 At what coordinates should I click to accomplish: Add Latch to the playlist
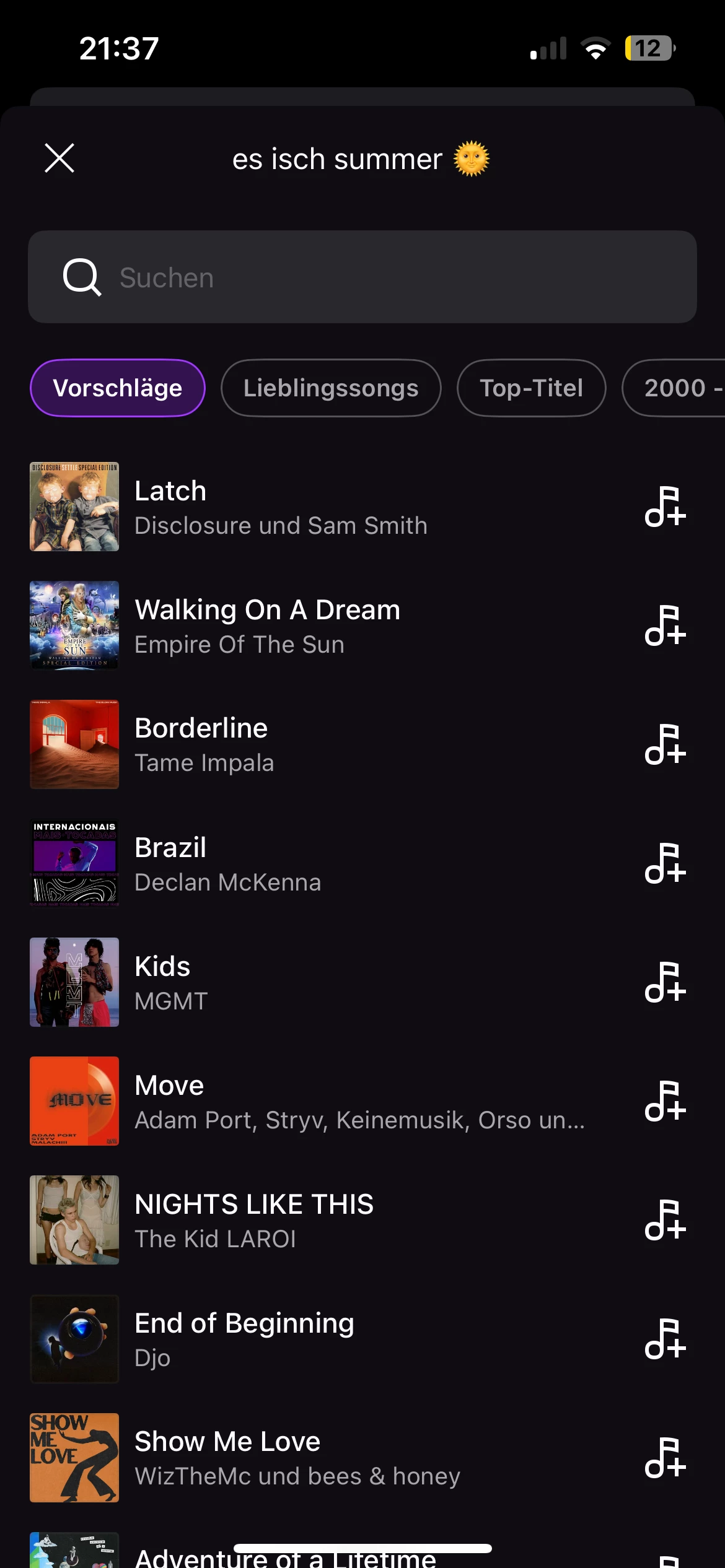(665, 507)
